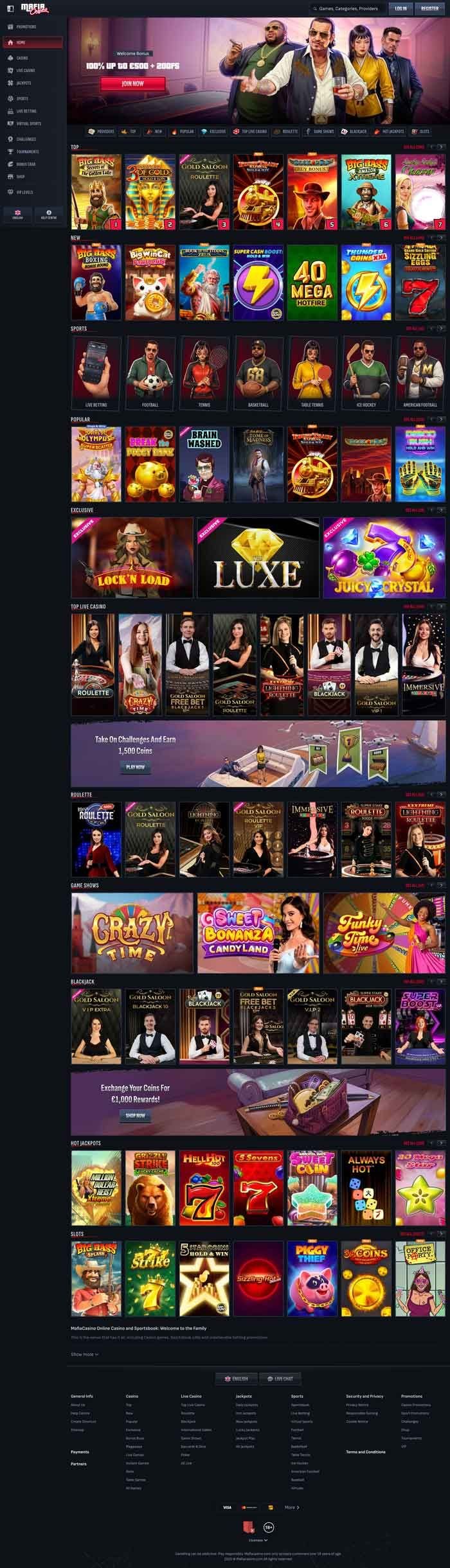Open the 40 Mega Hotfire game

point(312,282)
